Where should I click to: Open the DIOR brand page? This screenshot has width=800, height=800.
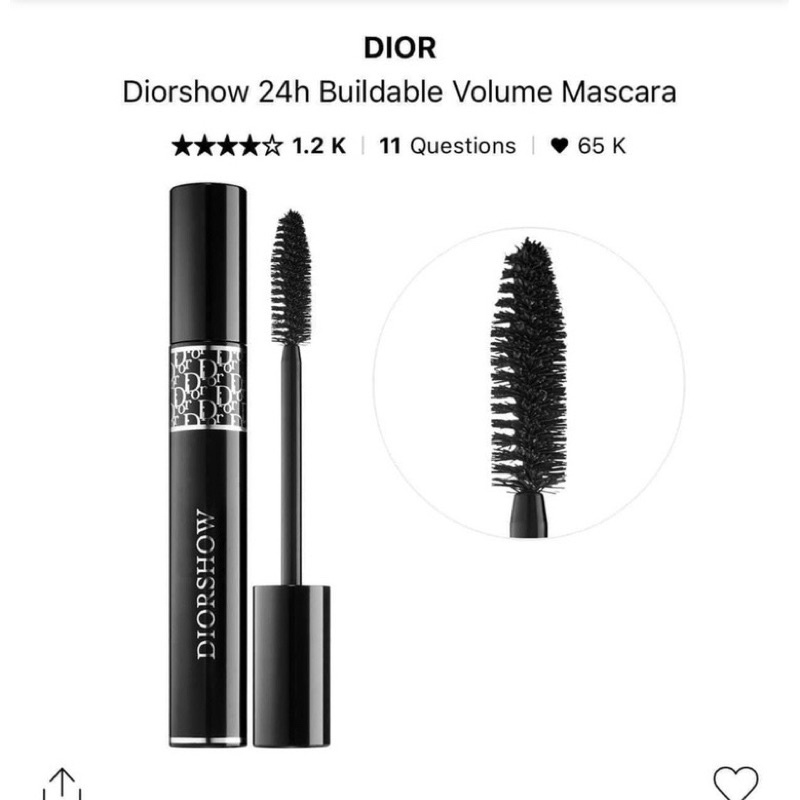399,47
